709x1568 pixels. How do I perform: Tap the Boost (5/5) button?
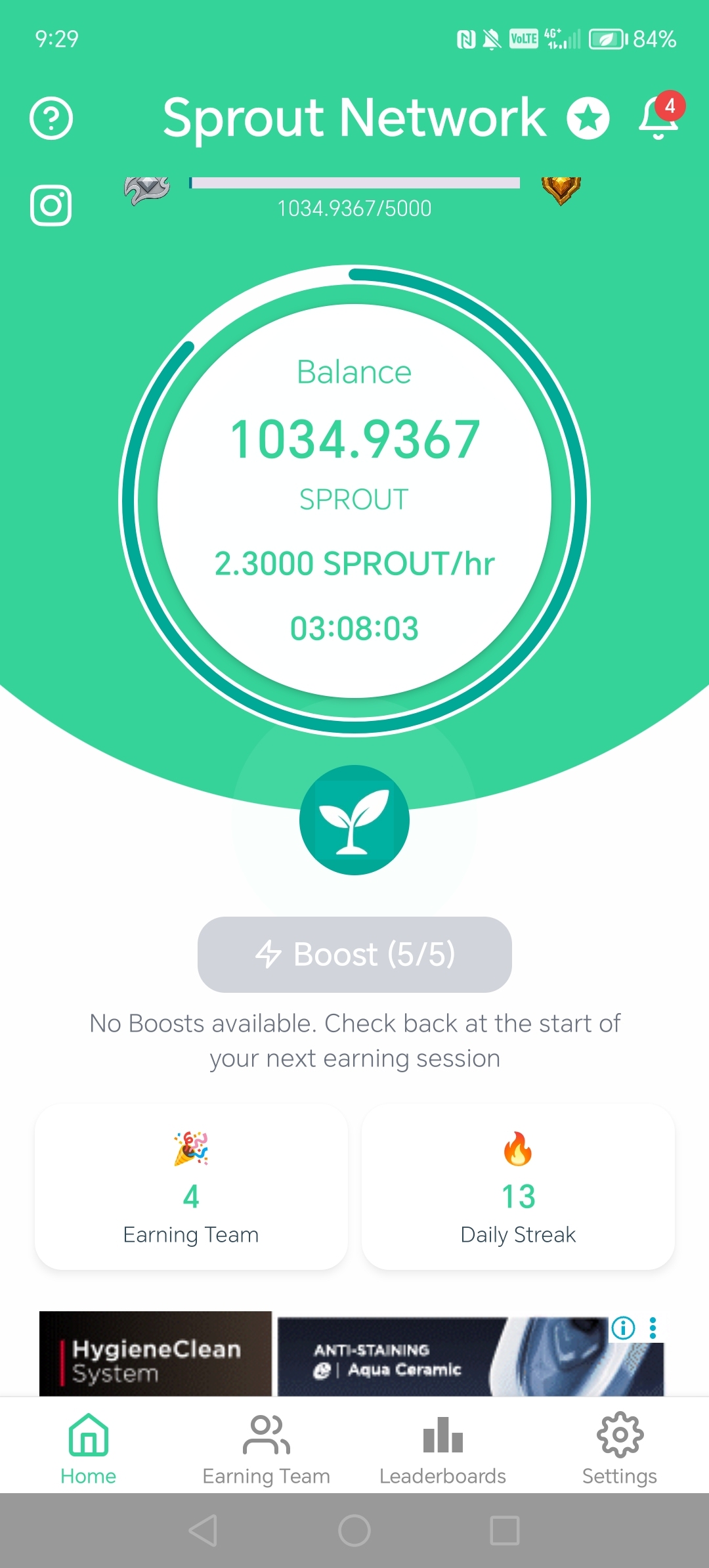coord(354,954)
